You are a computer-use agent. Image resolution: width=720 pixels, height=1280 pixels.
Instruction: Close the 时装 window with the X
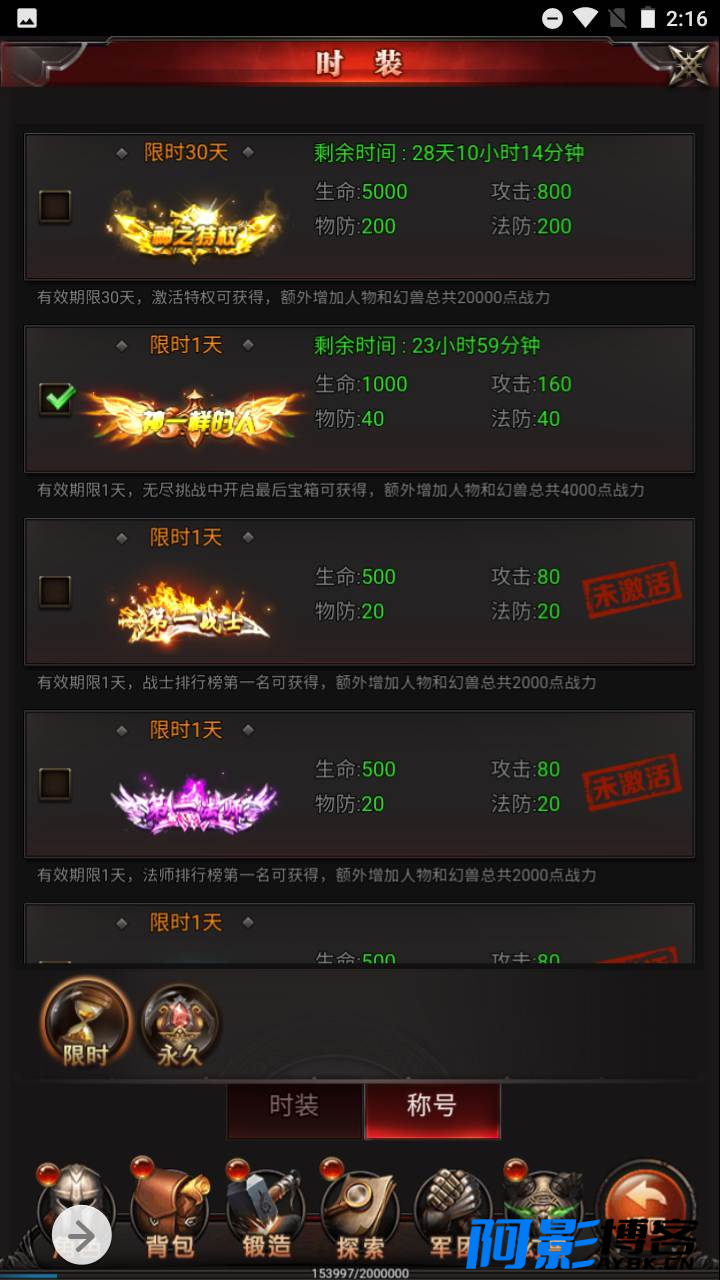[688, 65]
